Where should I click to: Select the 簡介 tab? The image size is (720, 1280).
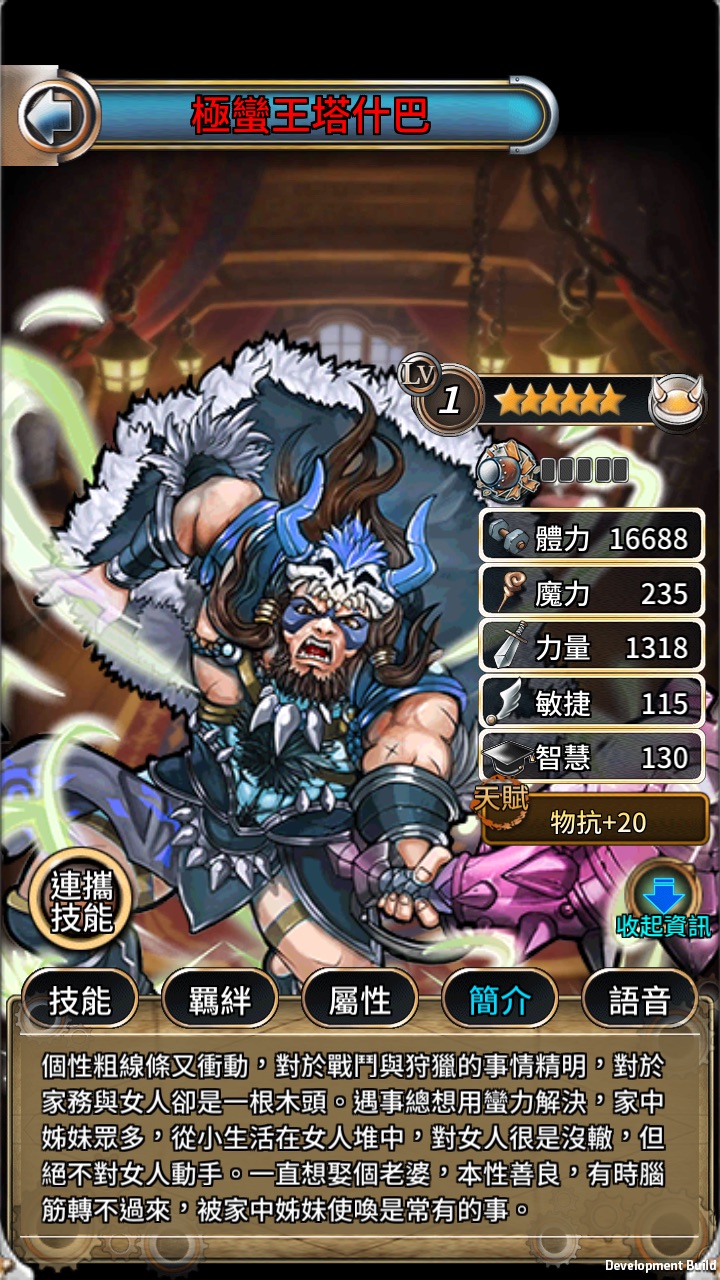tap(500, 999)
